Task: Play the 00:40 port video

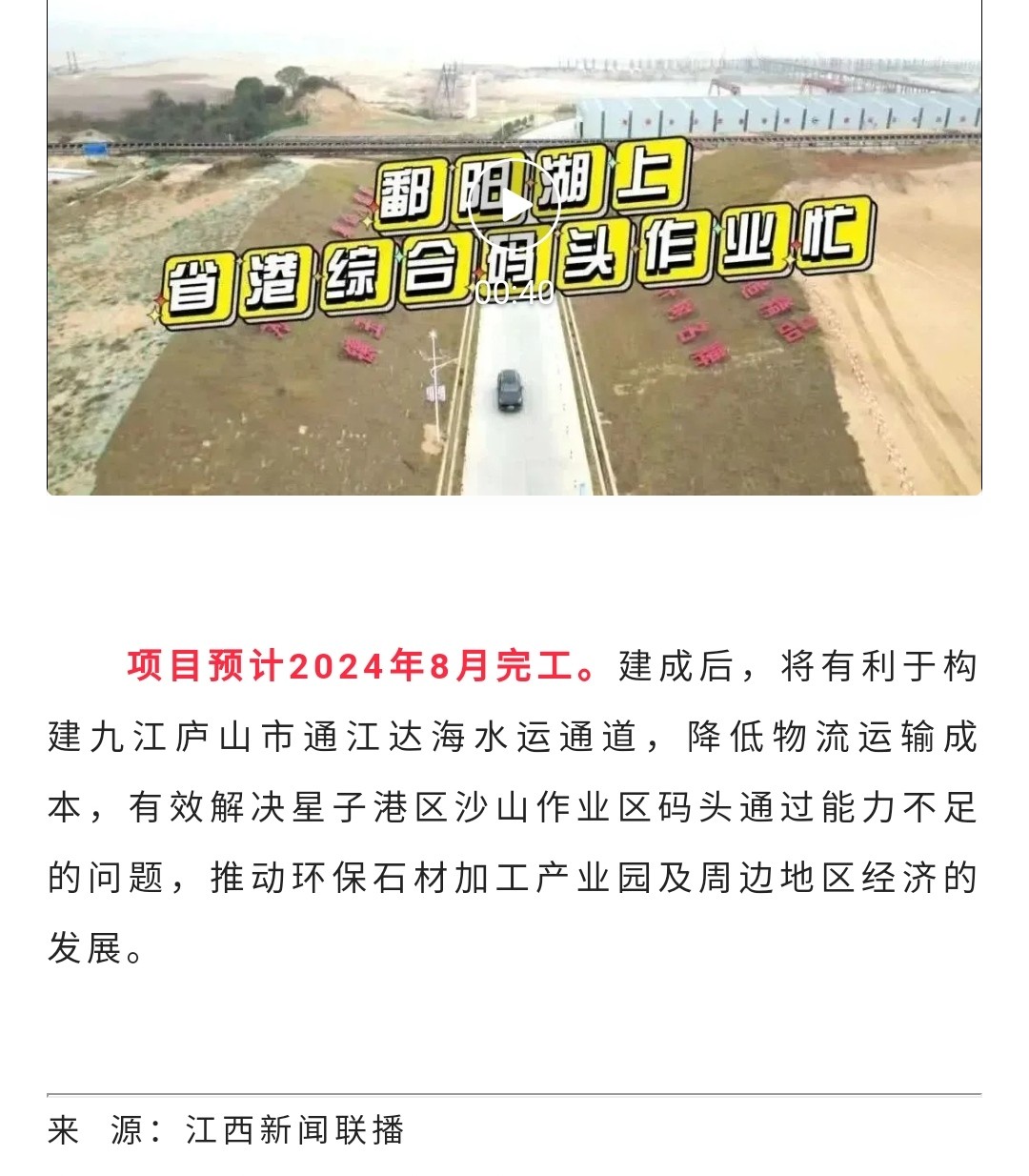Action: 514,208
